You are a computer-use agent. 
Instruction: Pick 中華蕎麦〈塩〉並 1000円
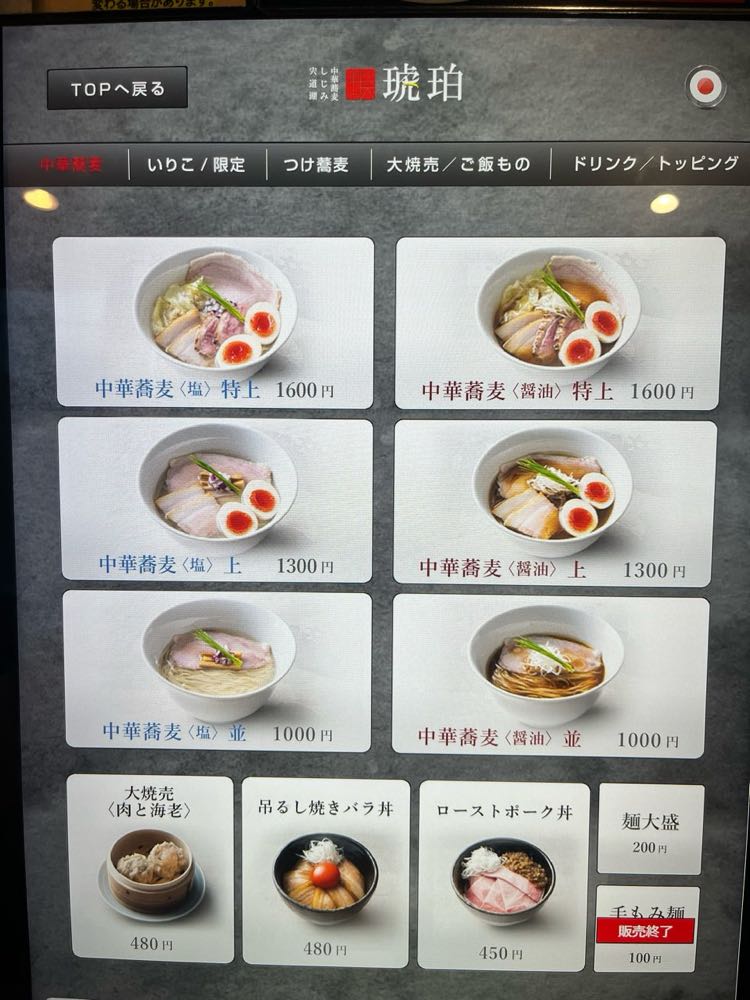click(217, 671)
